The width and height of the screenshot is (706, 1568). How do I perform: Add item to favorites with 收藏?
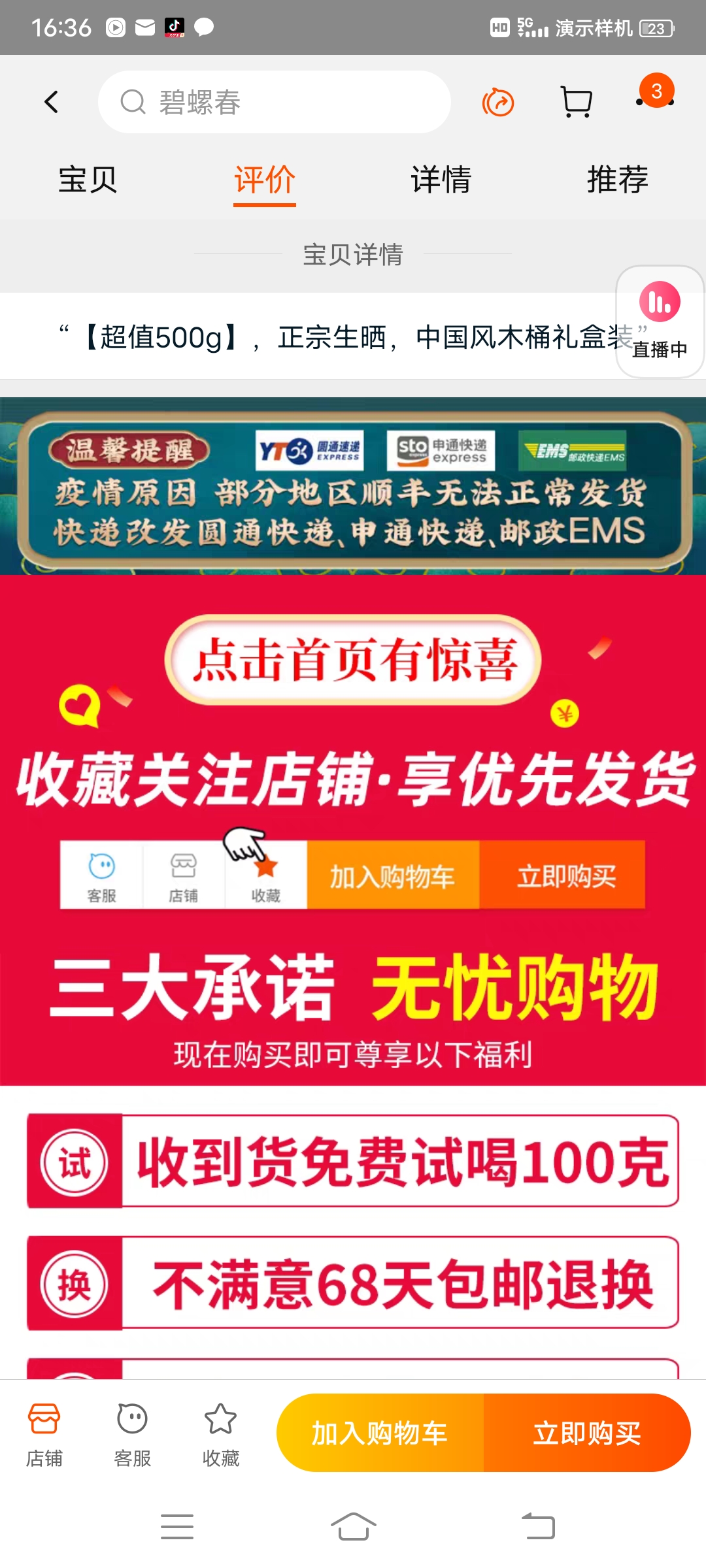[x=220, y=1435]
